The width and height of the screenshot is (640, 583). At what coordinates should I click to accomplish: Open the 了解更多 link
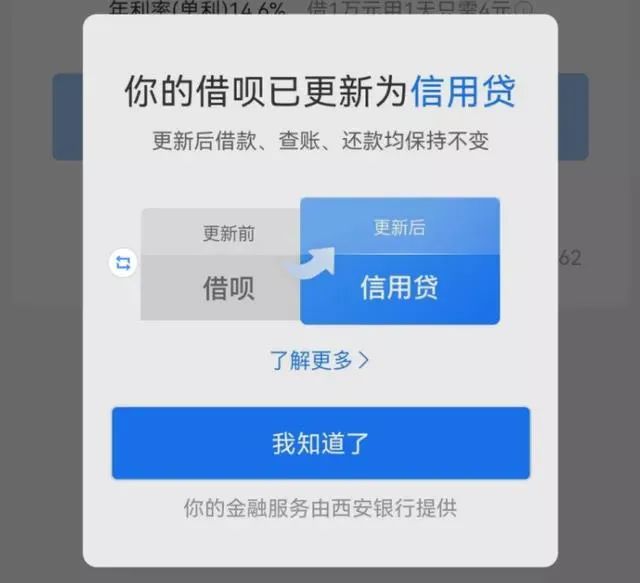pos(319,360)
